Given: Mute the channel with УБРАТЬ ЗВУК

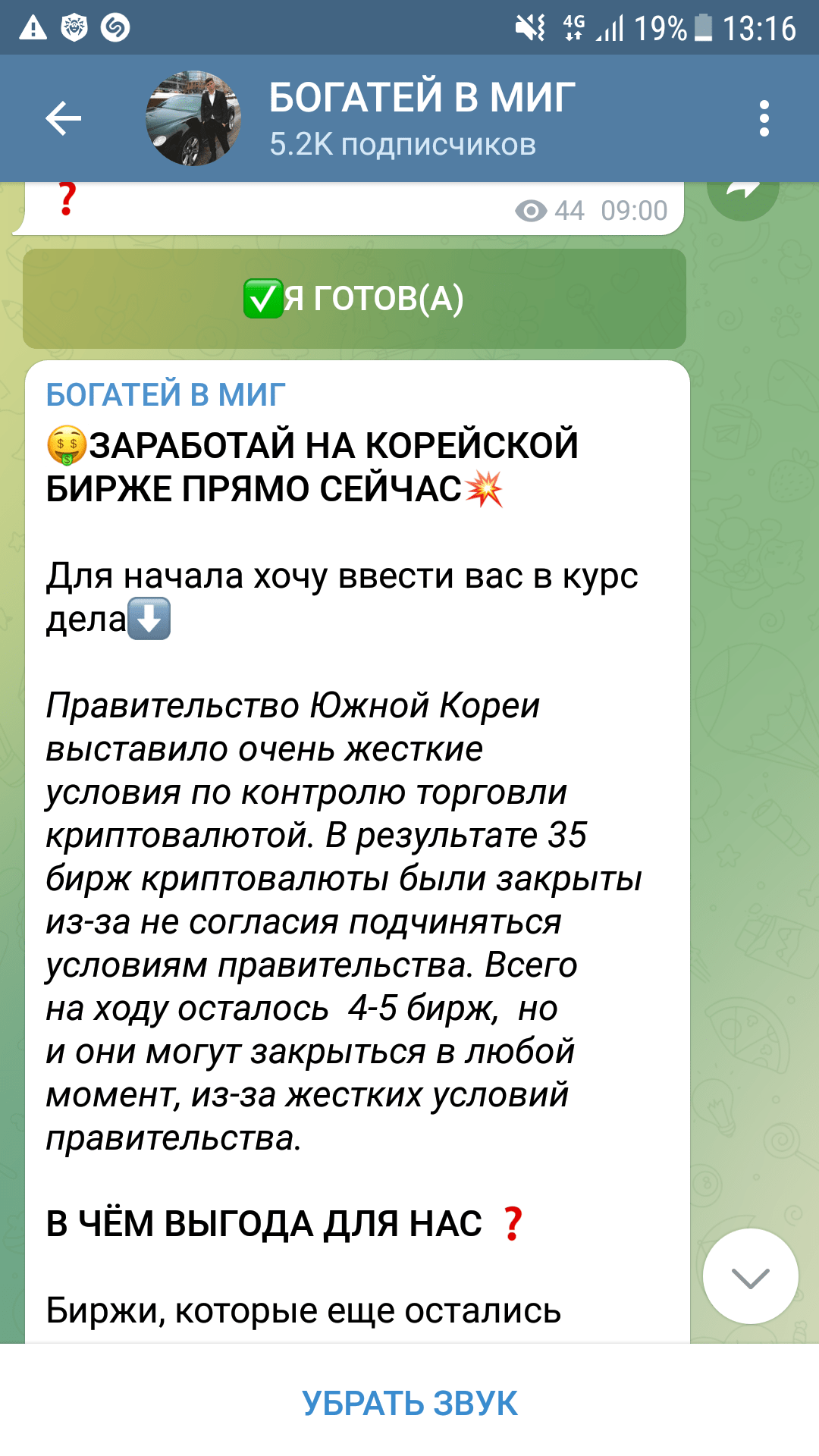Looking at the screenshot, I should tap(409, 1403).
